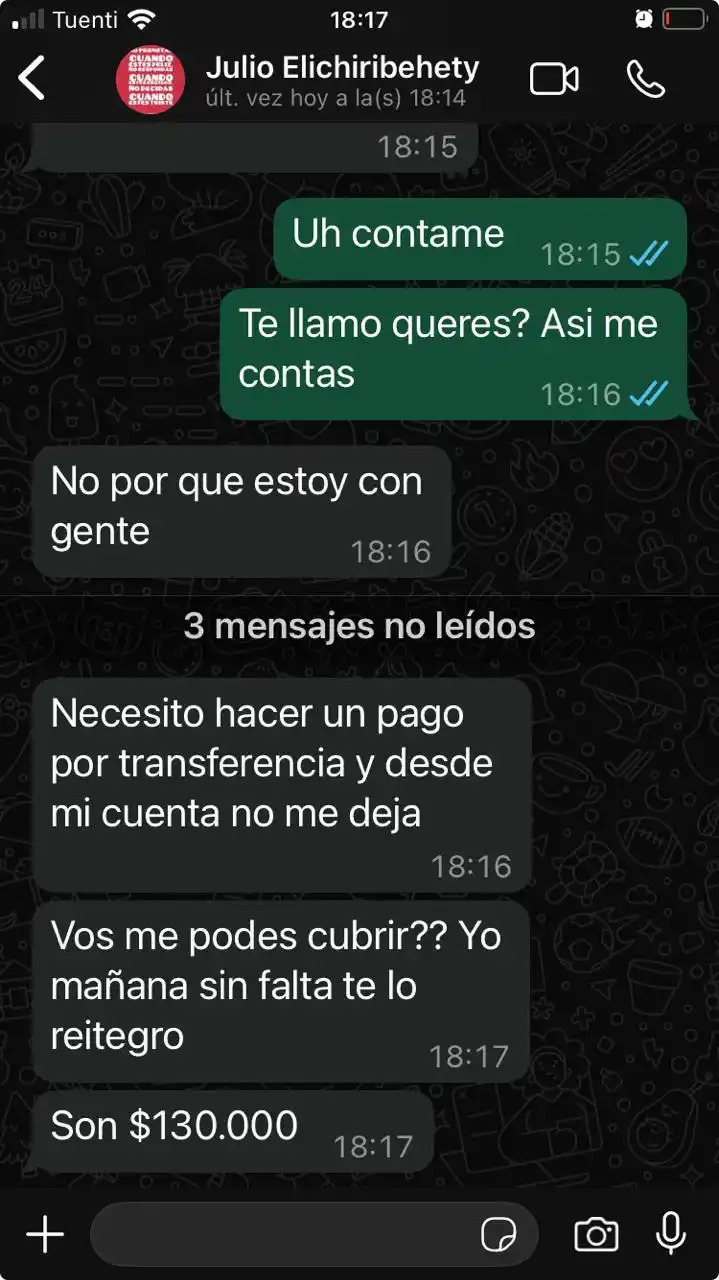Image resolution: width=719 pixels, height=1280 pixels.
Task: Open Julio Elichiribehety's contact info
Action: pyautogui.click(x=341, y=80)
